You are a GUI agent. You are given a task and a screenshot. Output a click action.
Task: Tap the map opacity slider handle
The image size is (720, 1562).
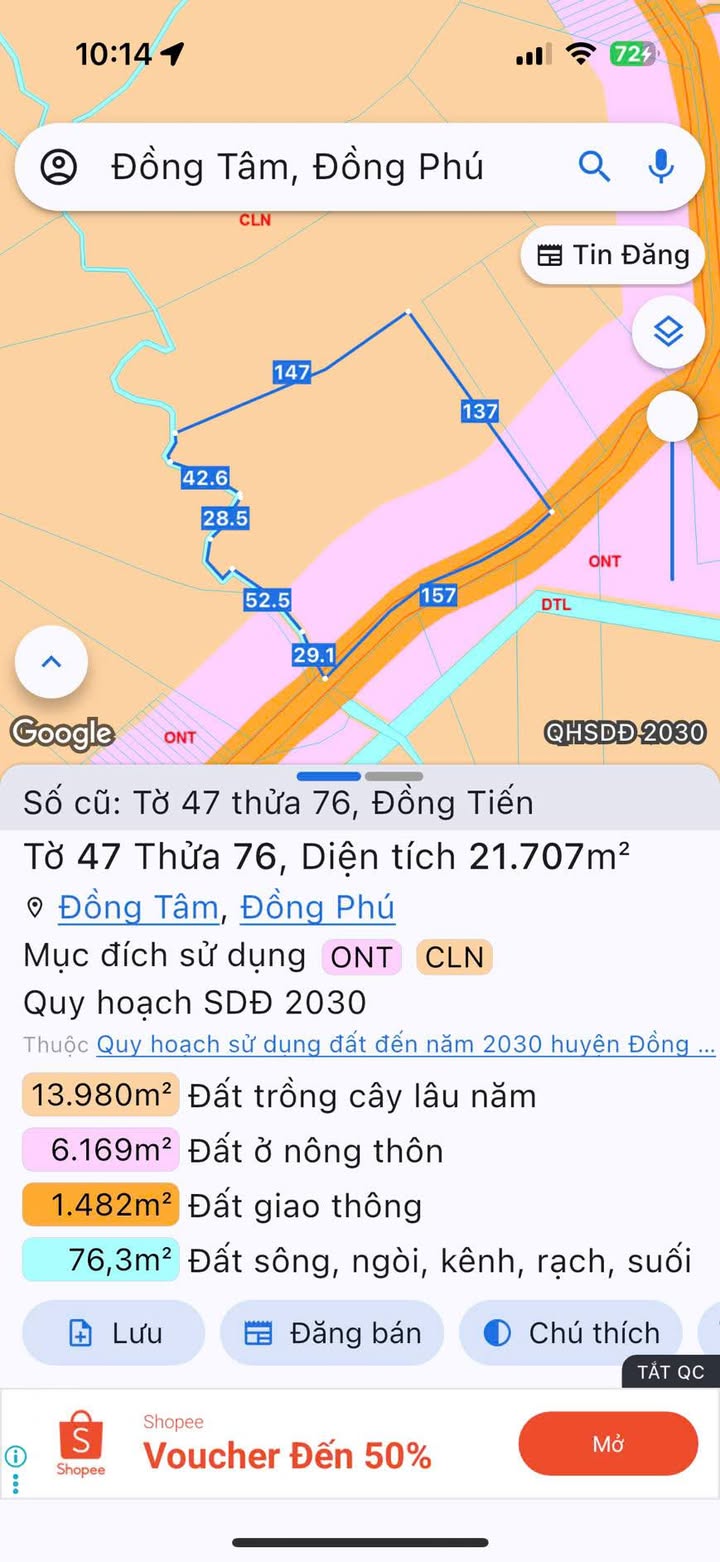click(x=671, y=416)
